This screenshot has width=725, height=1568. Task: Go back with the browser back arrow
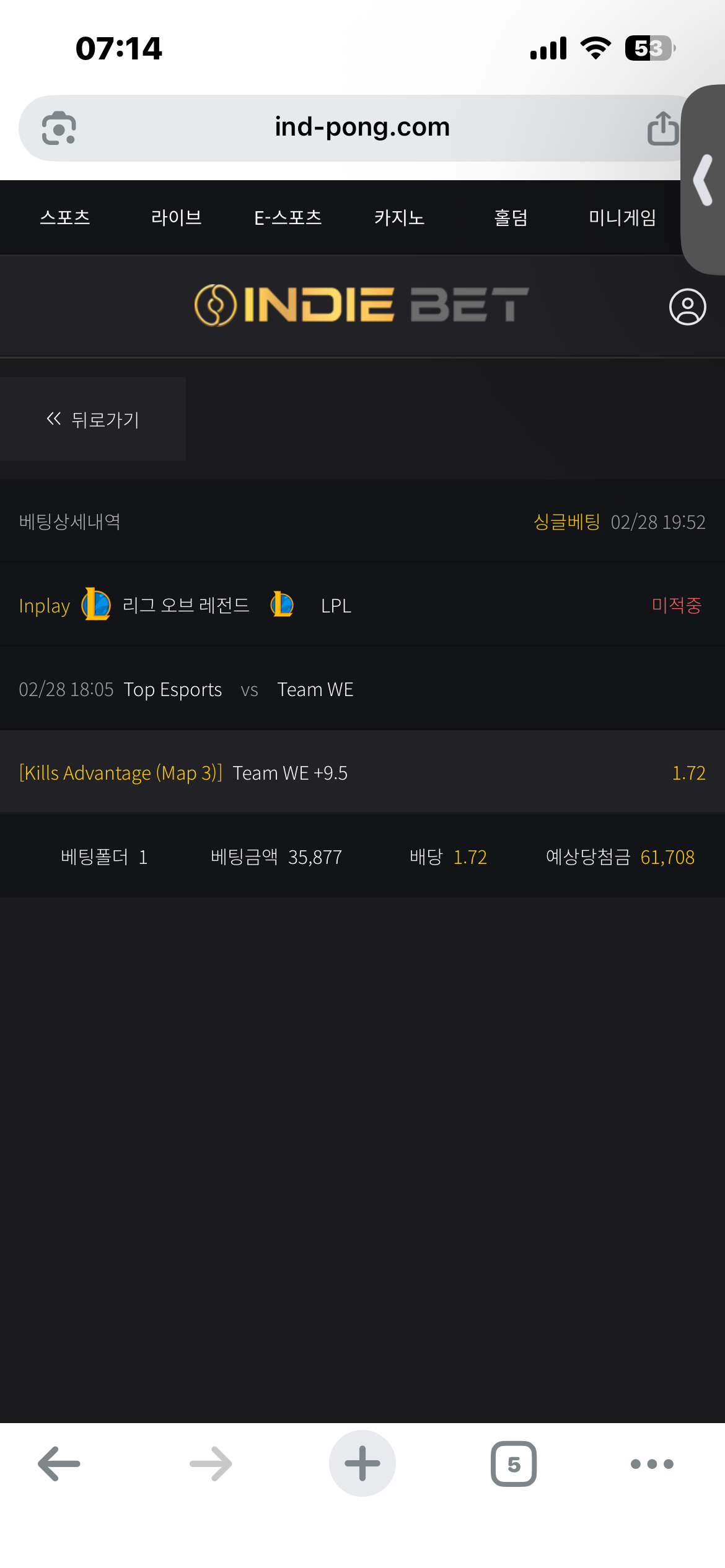pos(59,1464)
